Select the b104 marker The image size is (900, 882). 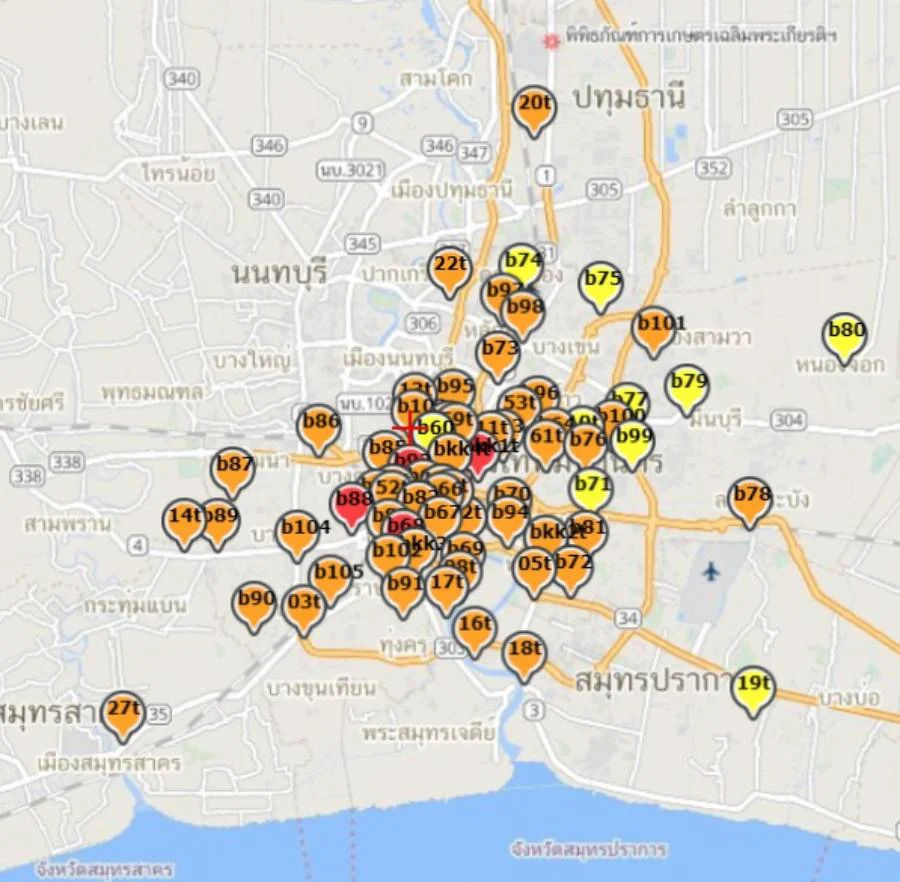click(298, 533)
